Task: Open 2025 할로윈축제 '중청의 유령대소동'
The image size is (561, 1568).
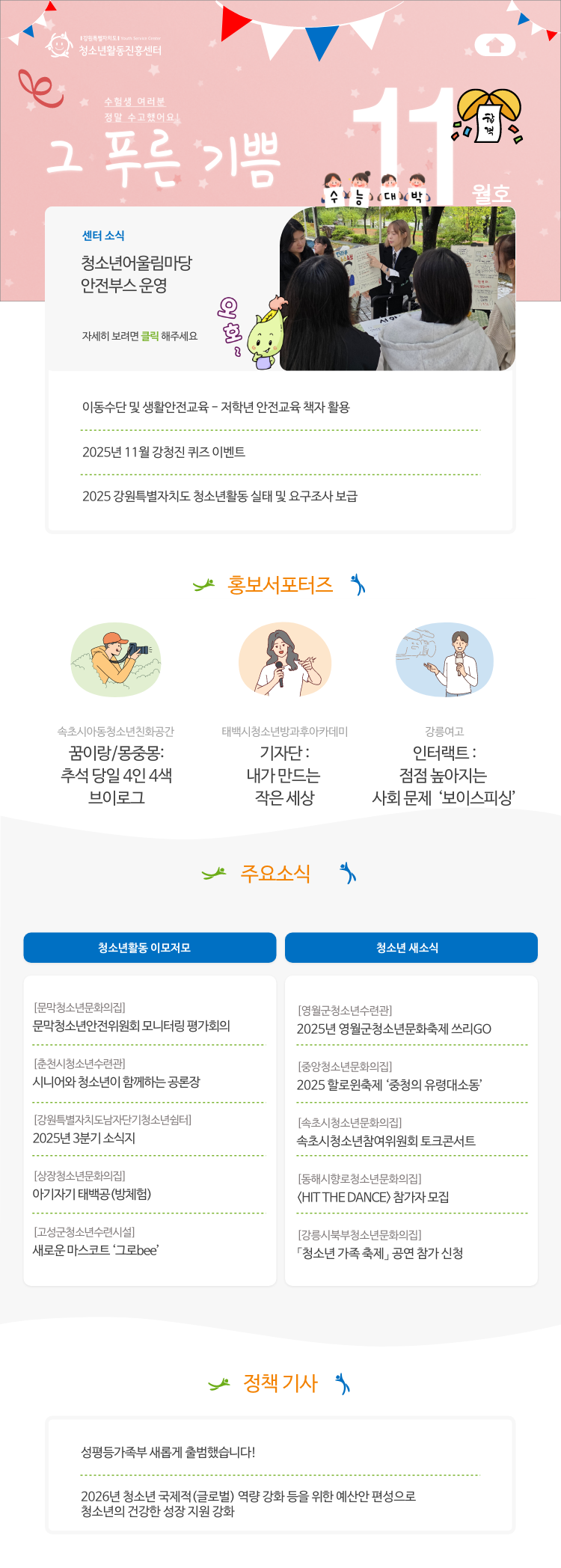Action: click(x=389, y=1085)
